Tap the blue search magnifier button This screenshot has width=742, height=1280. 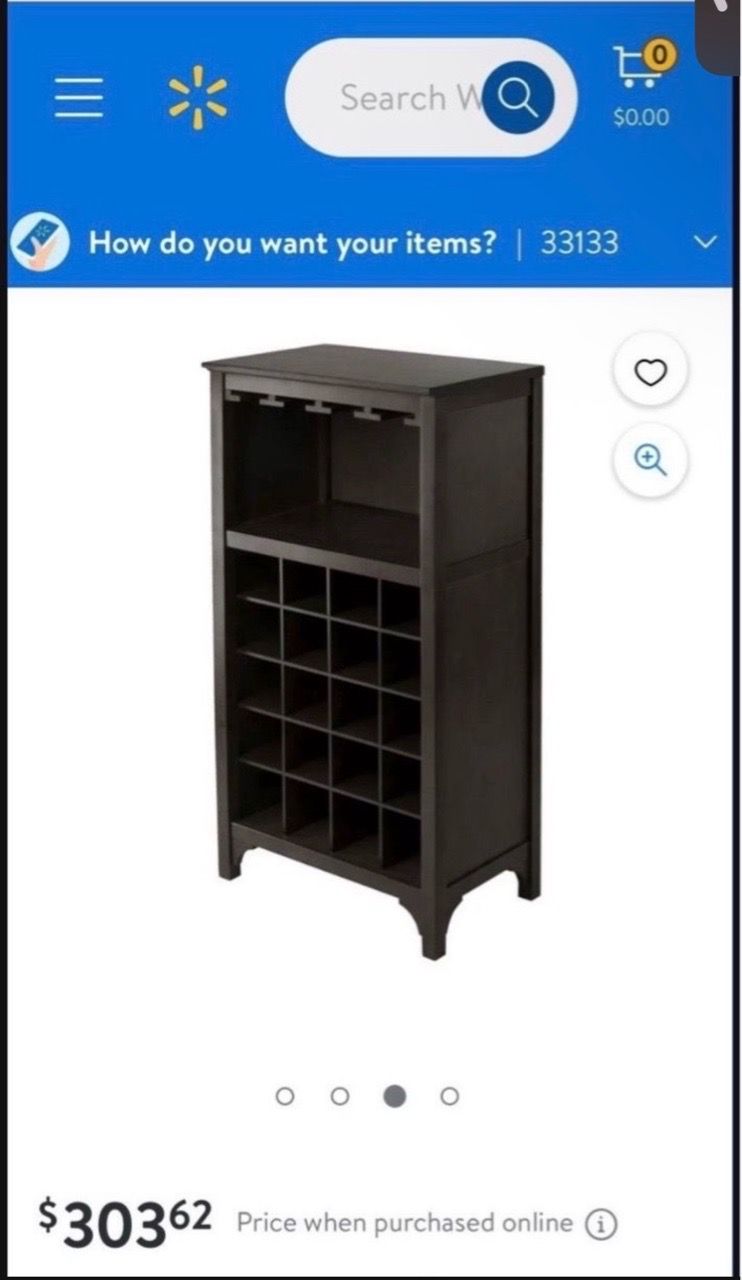click(519, 98)
